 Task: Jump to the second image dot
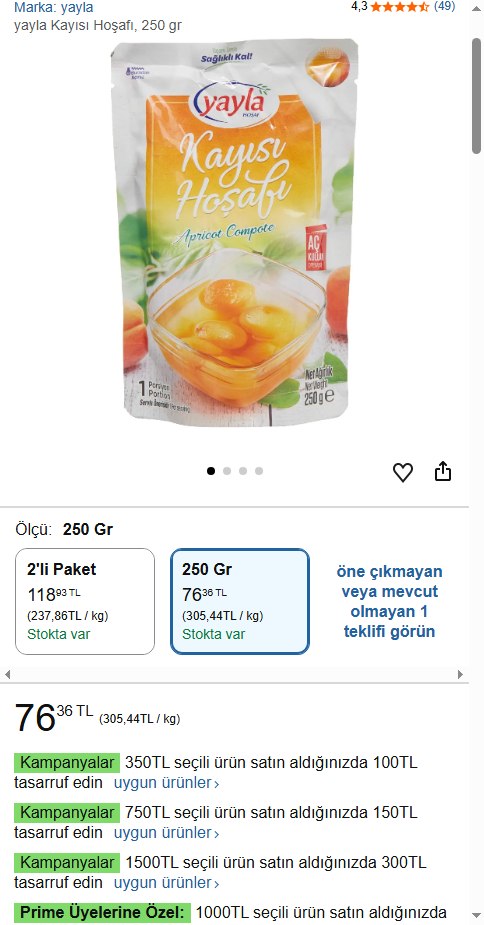pos(227,471)
